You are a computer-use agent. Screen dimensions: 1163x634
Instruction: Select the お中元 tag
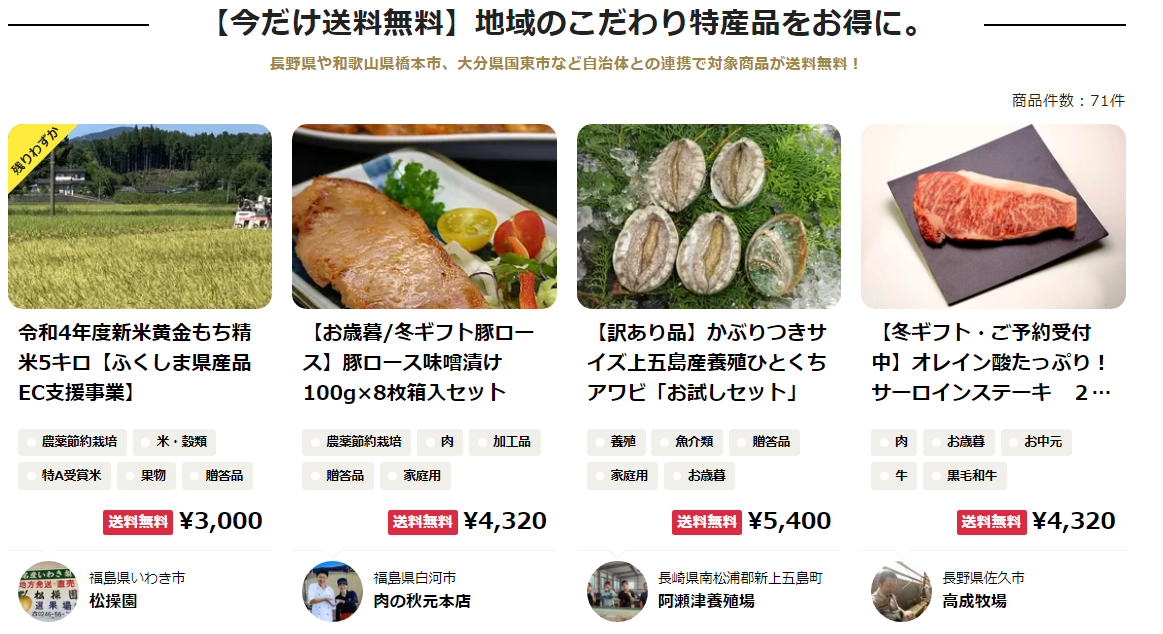point(1037,442)
